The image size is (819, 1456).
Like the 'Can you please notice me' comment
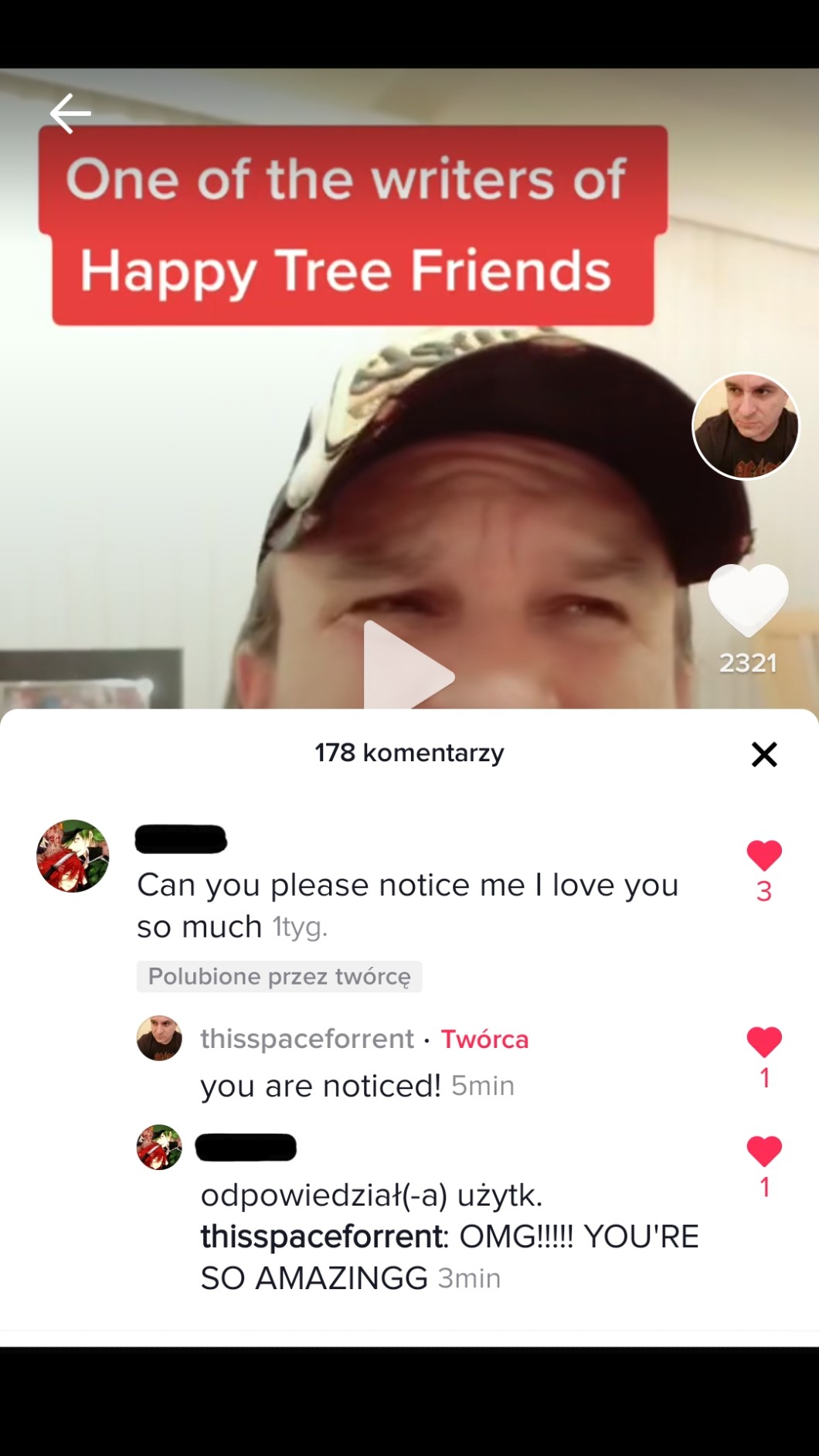point(763,856)
